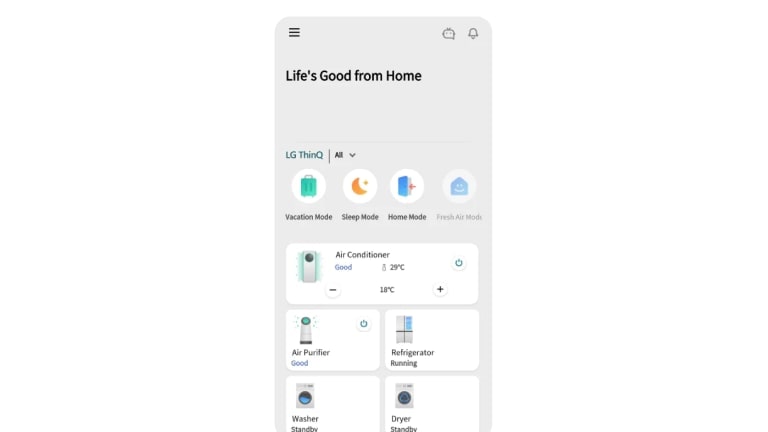Activate Home Mode
Image resolution: width=768 pixels, height=432 pixels.
click(x=406, y=186)
